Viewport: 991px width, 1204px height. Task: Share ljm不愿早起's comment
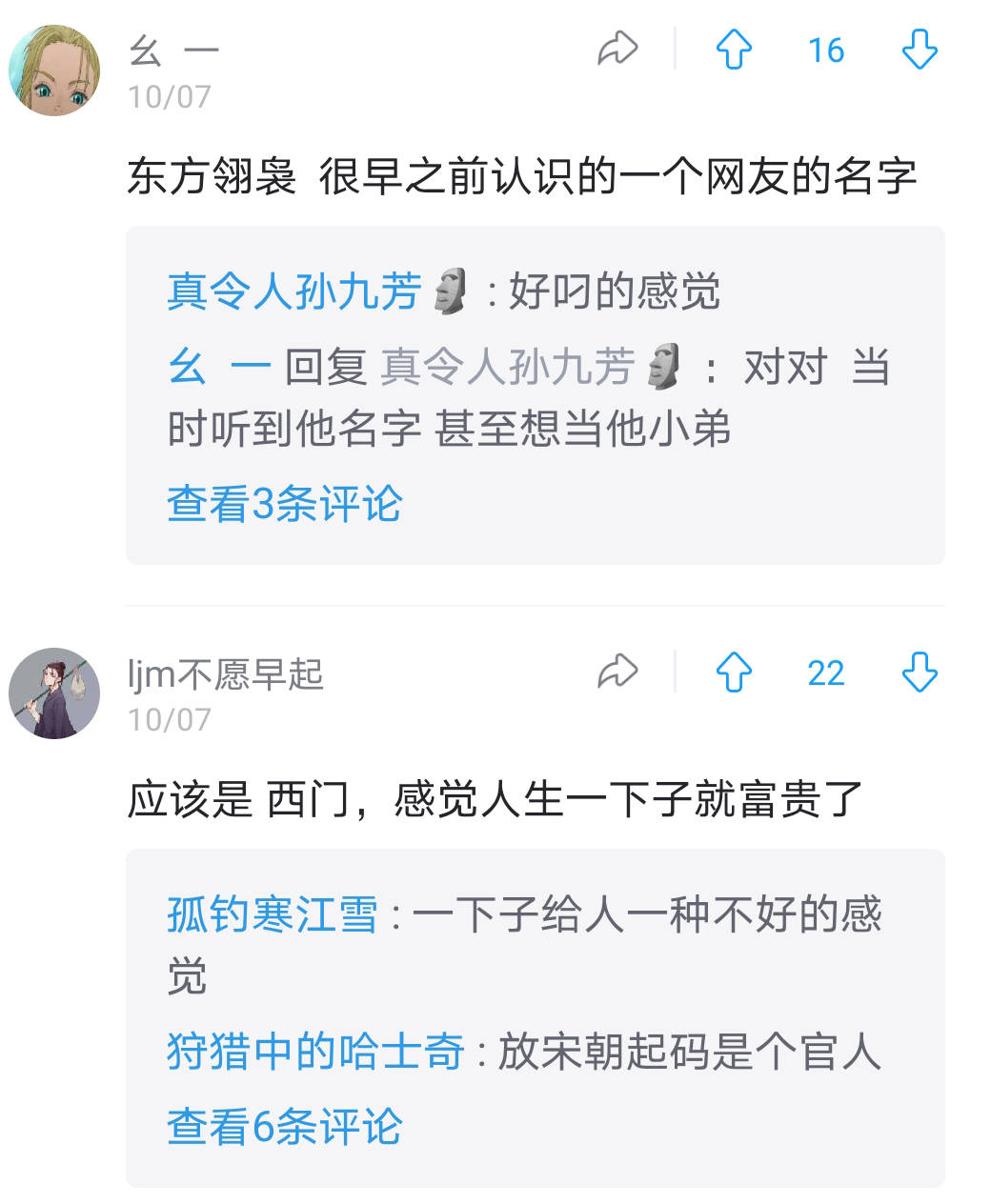click(617, 672)
